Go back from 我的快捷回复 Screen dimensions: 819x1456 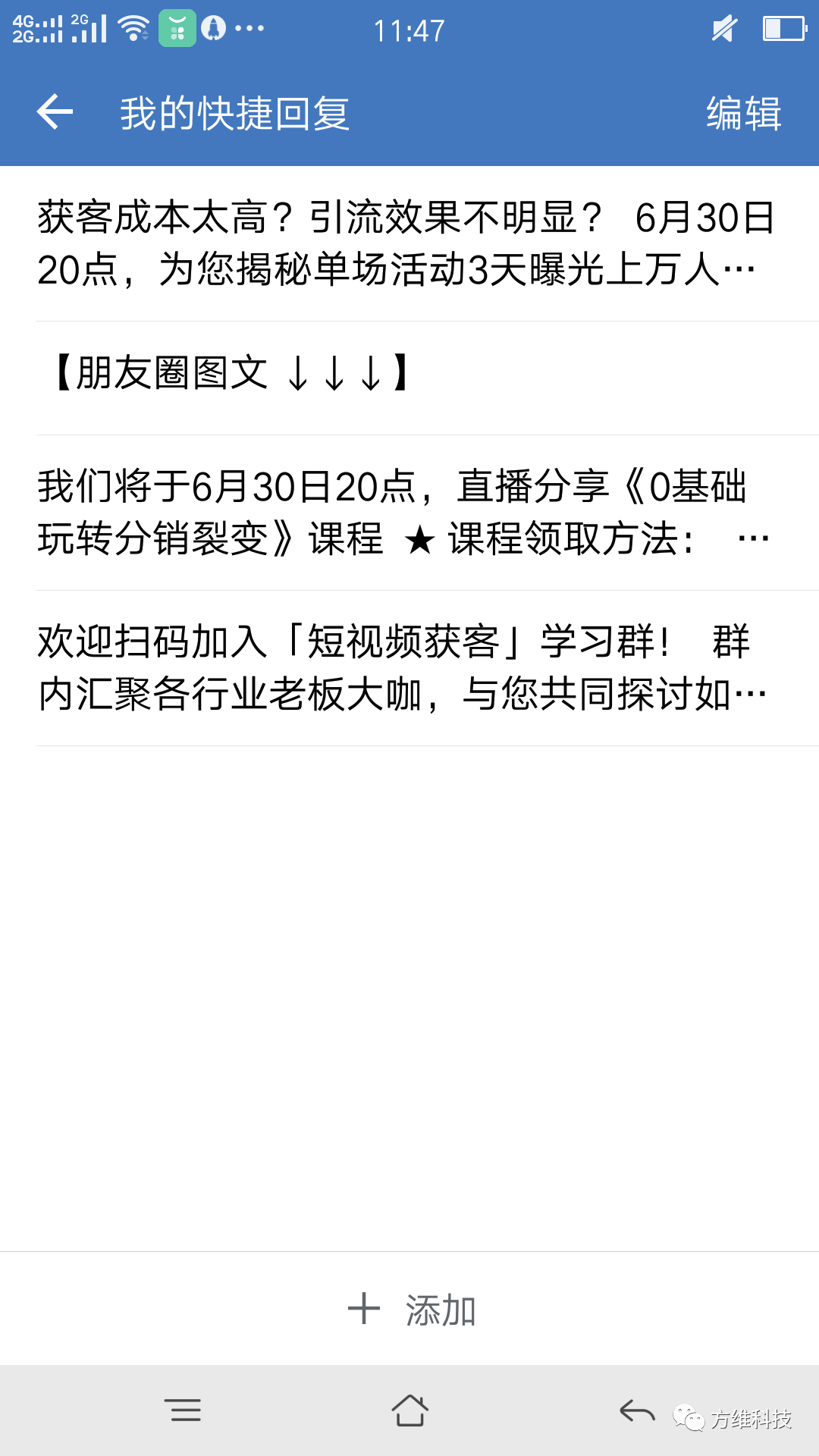(55, 113)
